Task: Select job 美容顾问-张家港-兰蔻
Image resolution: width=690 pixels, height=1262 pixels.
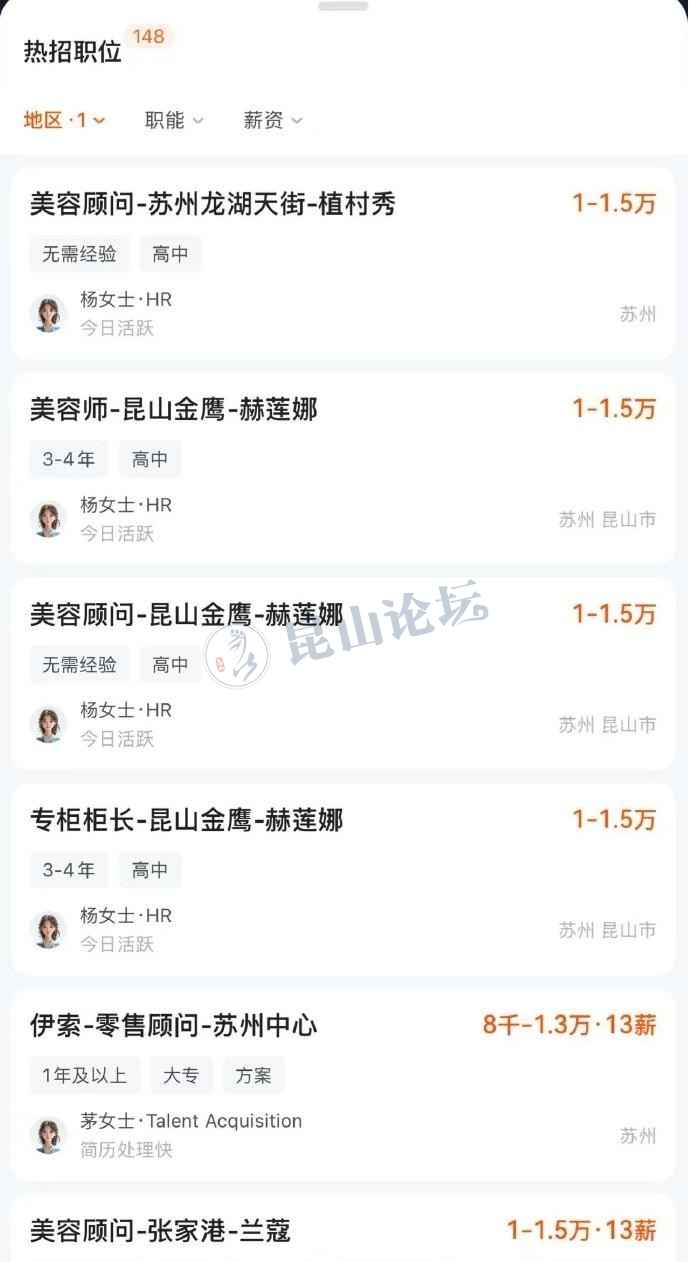Action: pos(160,1230)
